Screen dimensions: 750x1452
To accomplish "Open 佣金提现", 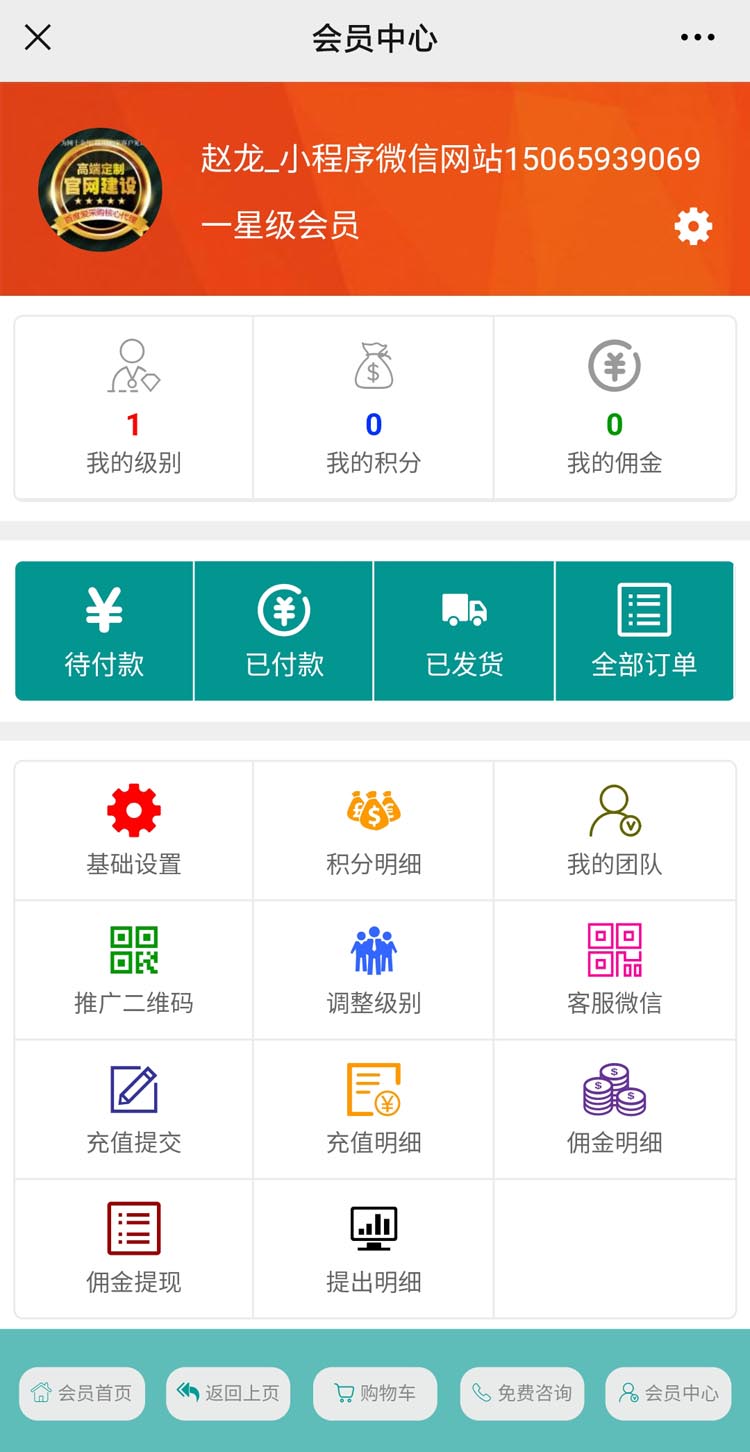I will pyautogui.click(x=134, y=1248).
